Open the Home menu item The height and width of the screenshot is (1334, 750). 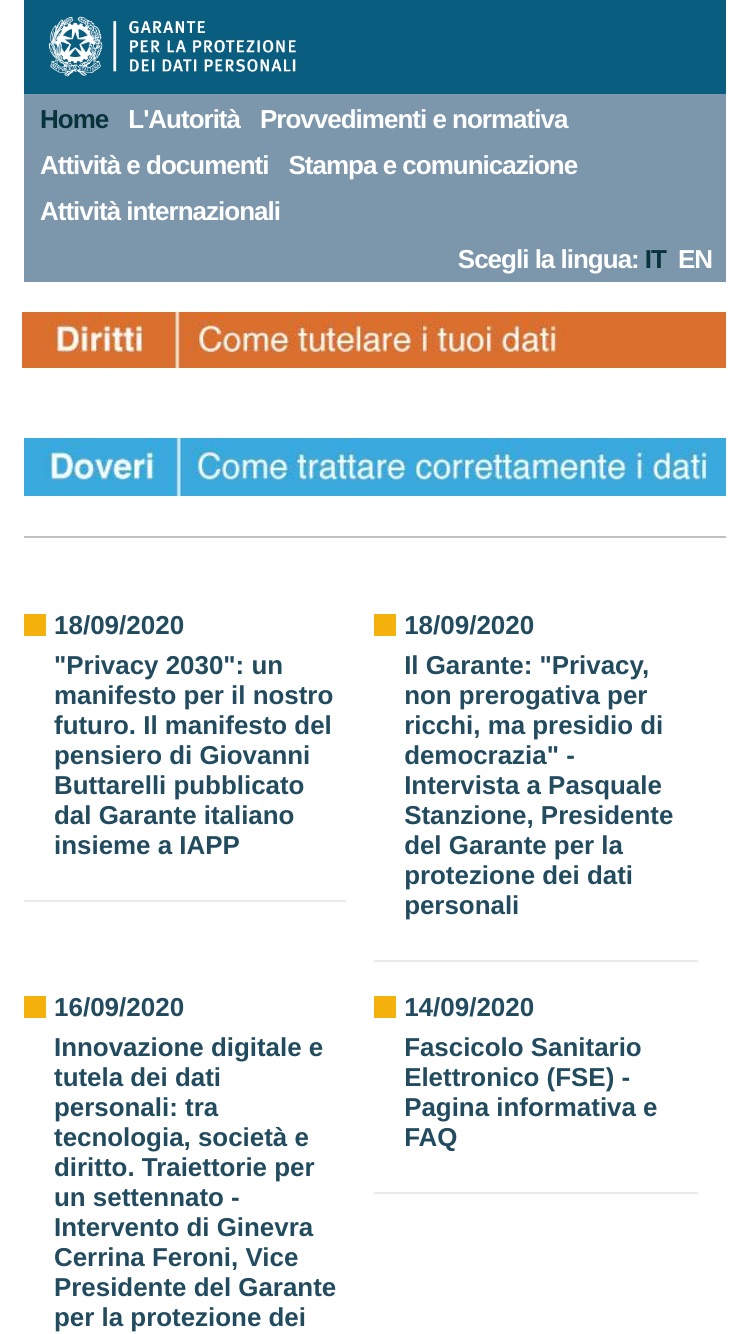pyautogui.click(x=74, y=120)
